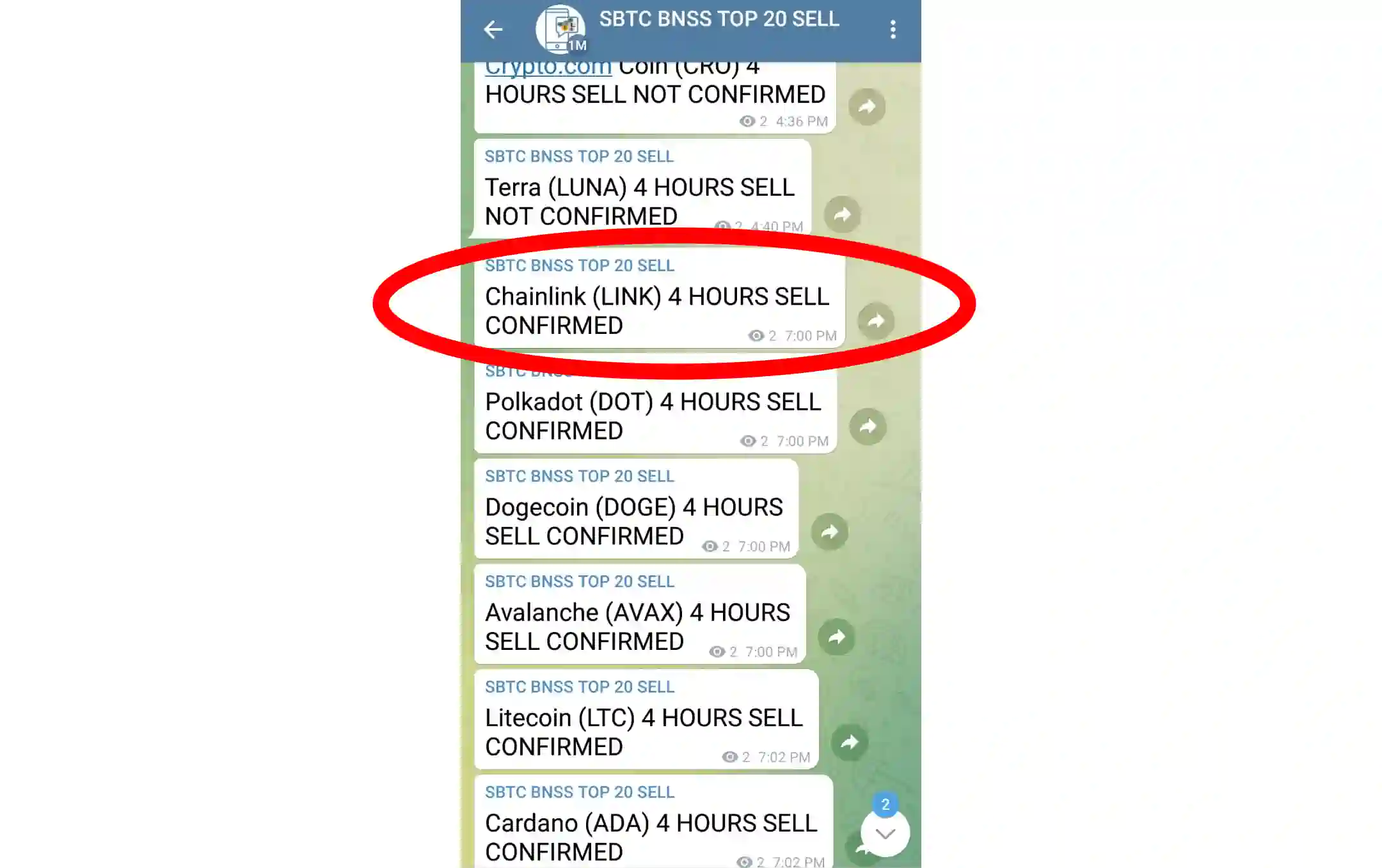
Task: Jump to the latest unread messages
Action: pos(885,833)
